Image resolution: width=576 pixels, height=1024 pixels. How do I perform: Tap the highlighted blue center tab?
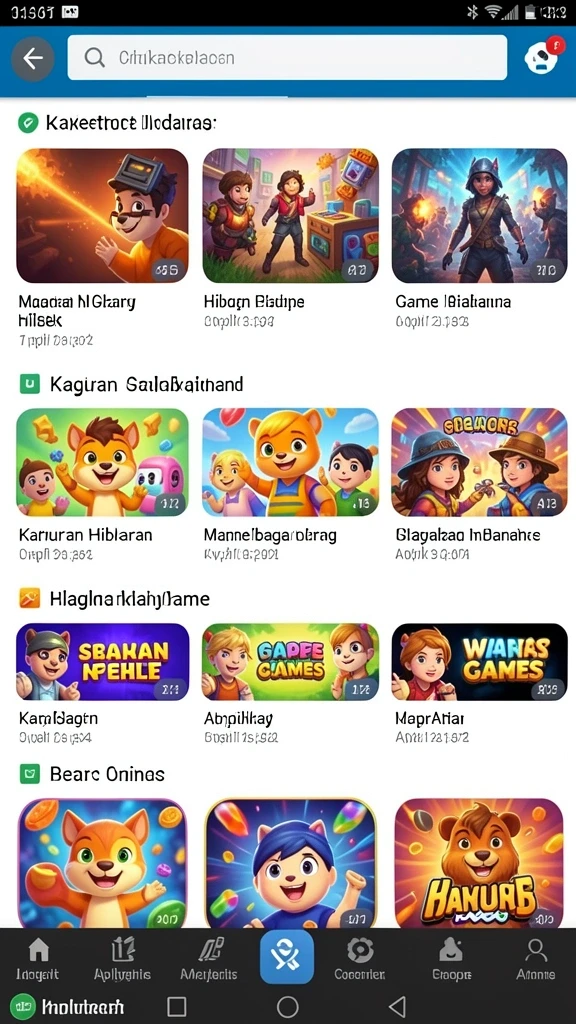[287, 957]
